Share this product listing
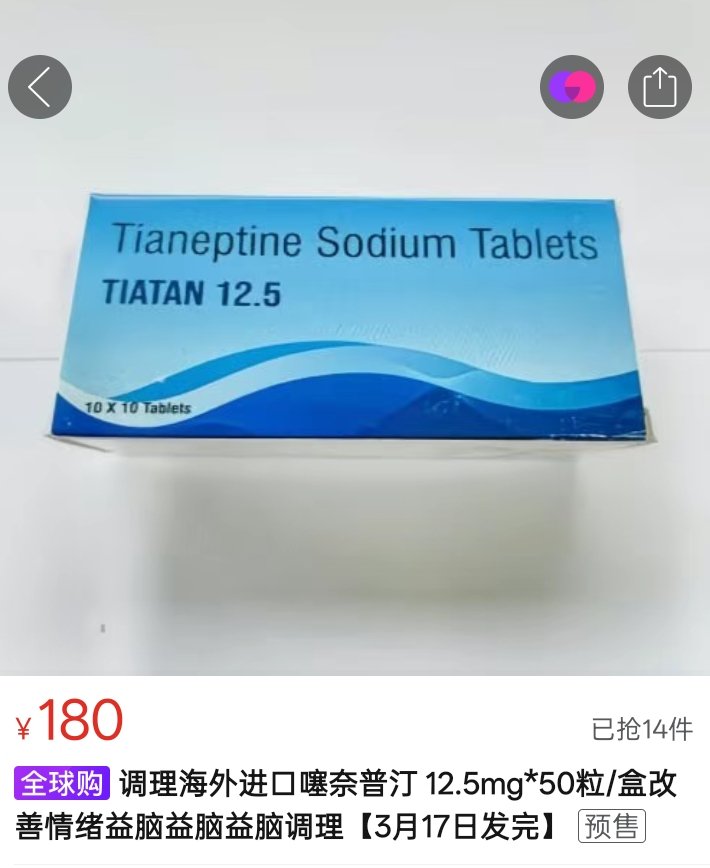The height and width of the screenshot is (868, 710). tap(659, 87)
